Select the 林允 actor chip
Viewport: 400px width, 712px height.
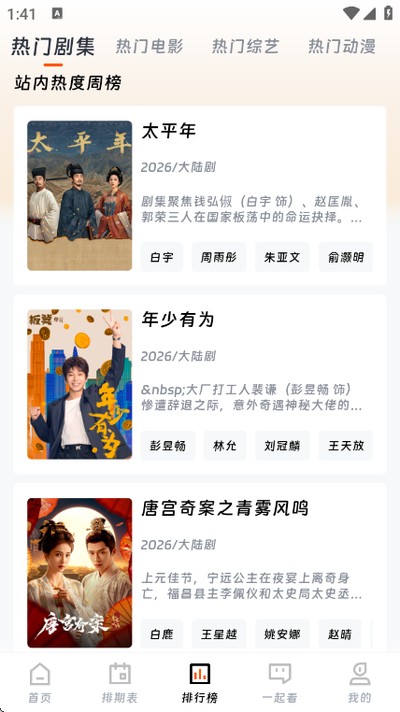tap(225, 445)
